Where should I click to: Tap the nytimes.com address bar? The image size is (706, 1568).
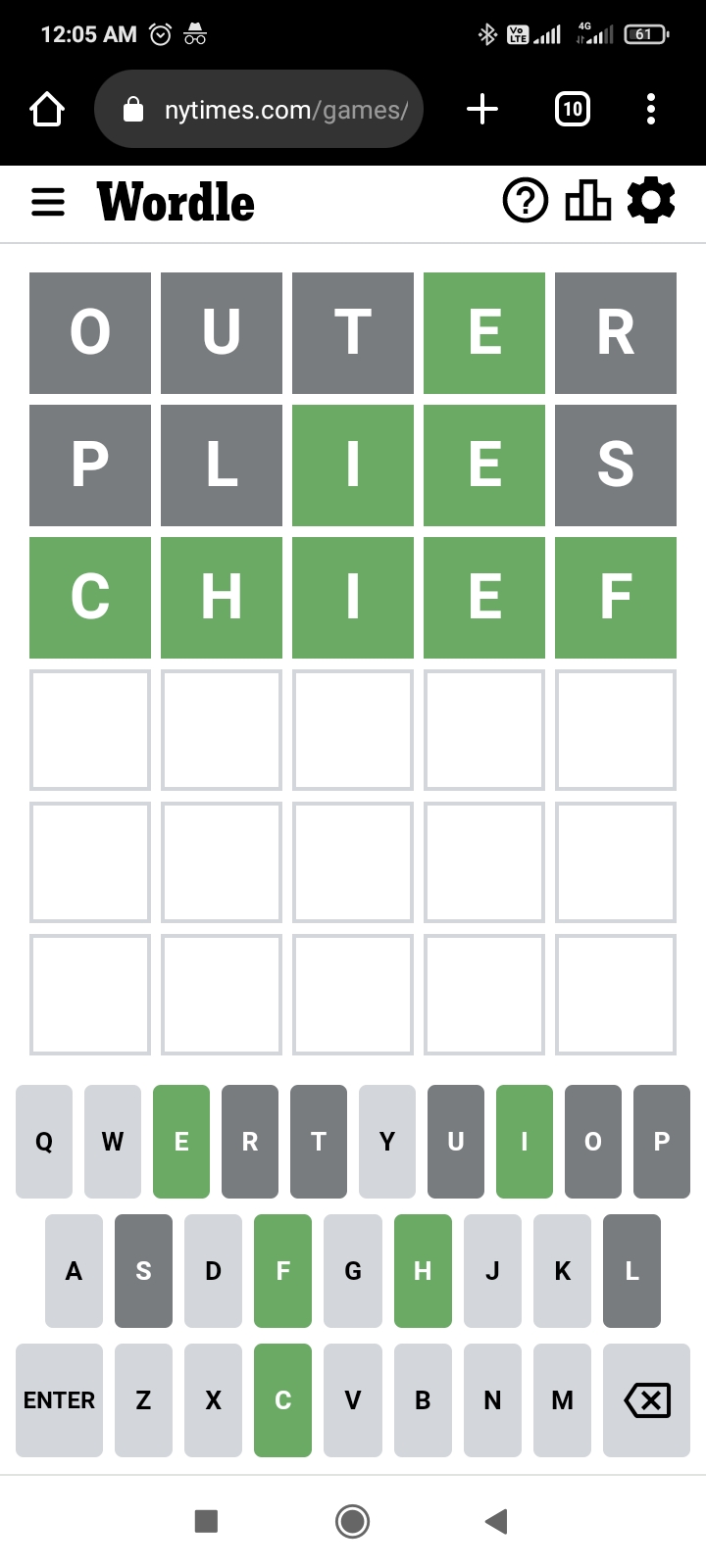point(259,109)
